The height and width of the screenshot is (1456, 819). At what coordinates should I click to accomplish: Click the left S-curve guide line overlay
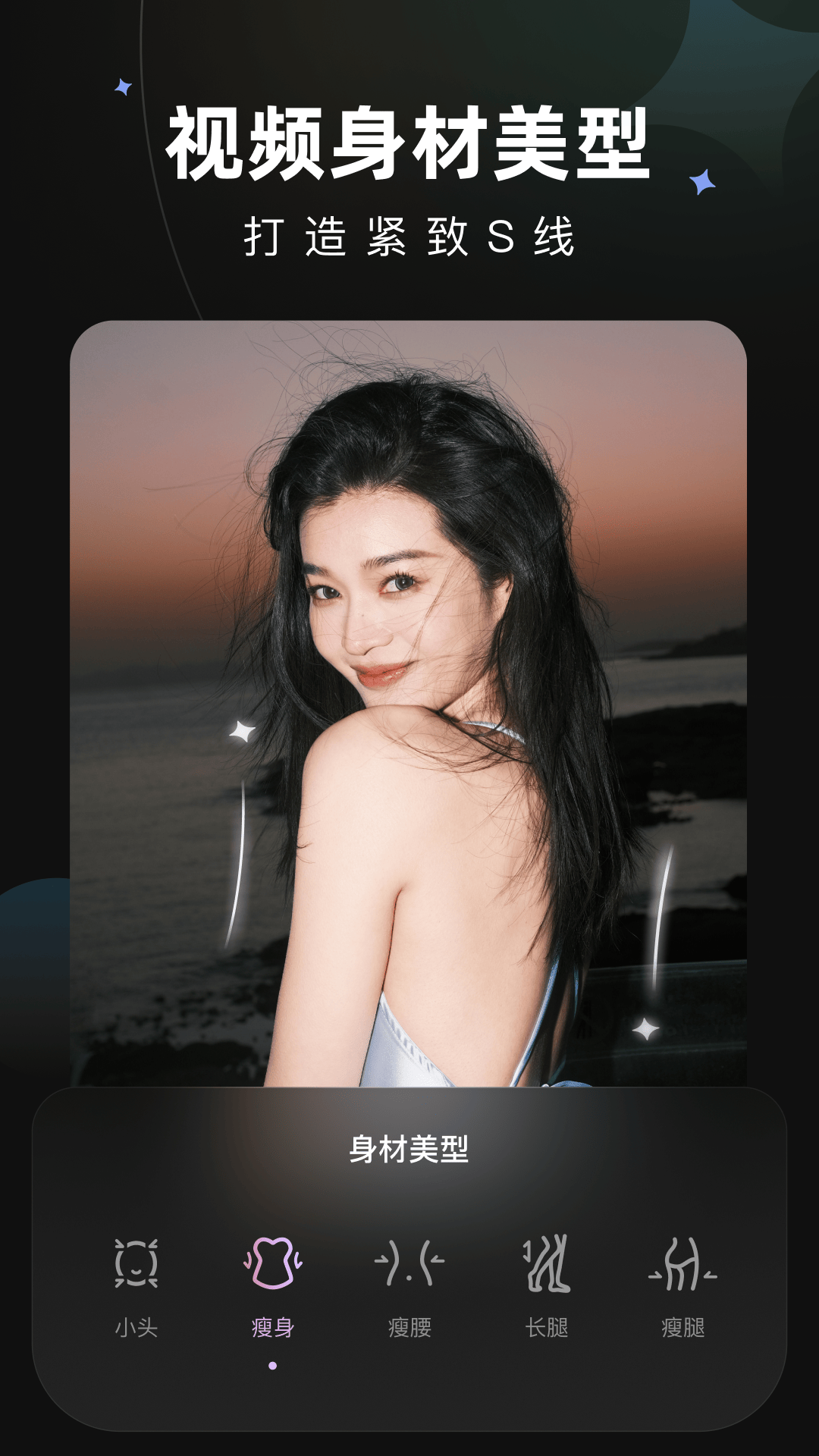tap(243, 857)
